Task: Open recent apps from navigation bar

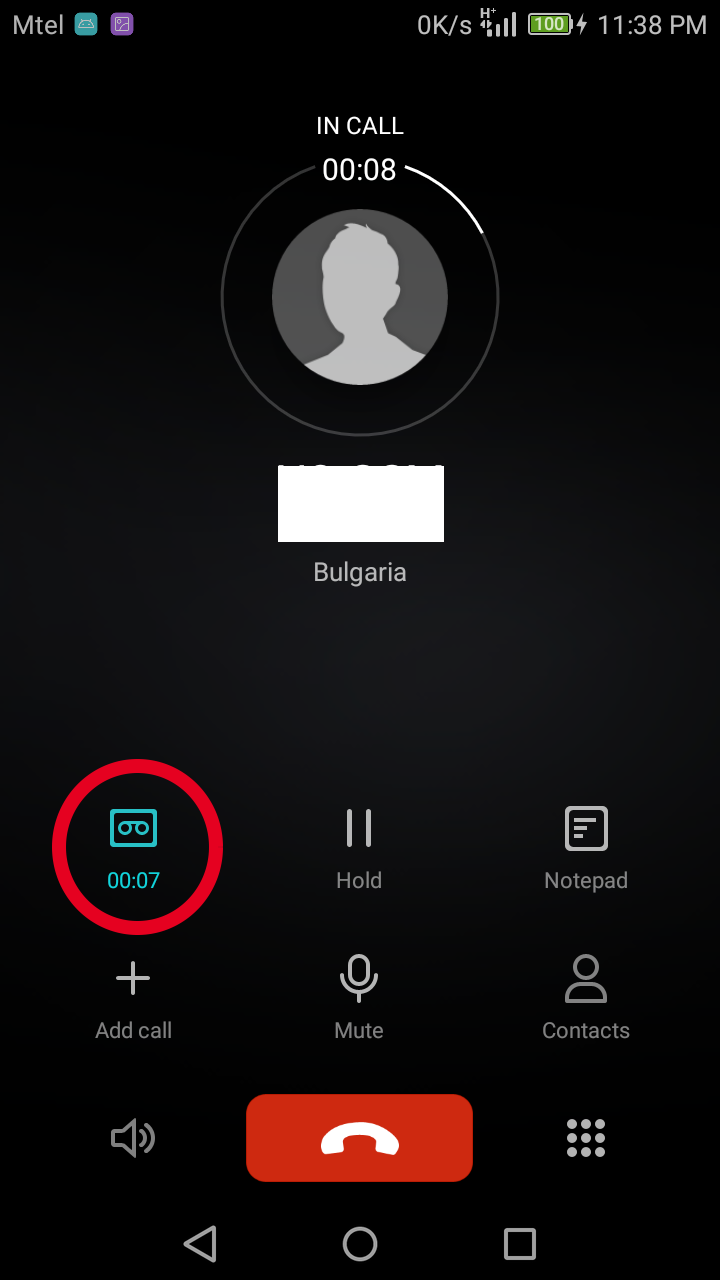Action: click(x=520, y=1244)
